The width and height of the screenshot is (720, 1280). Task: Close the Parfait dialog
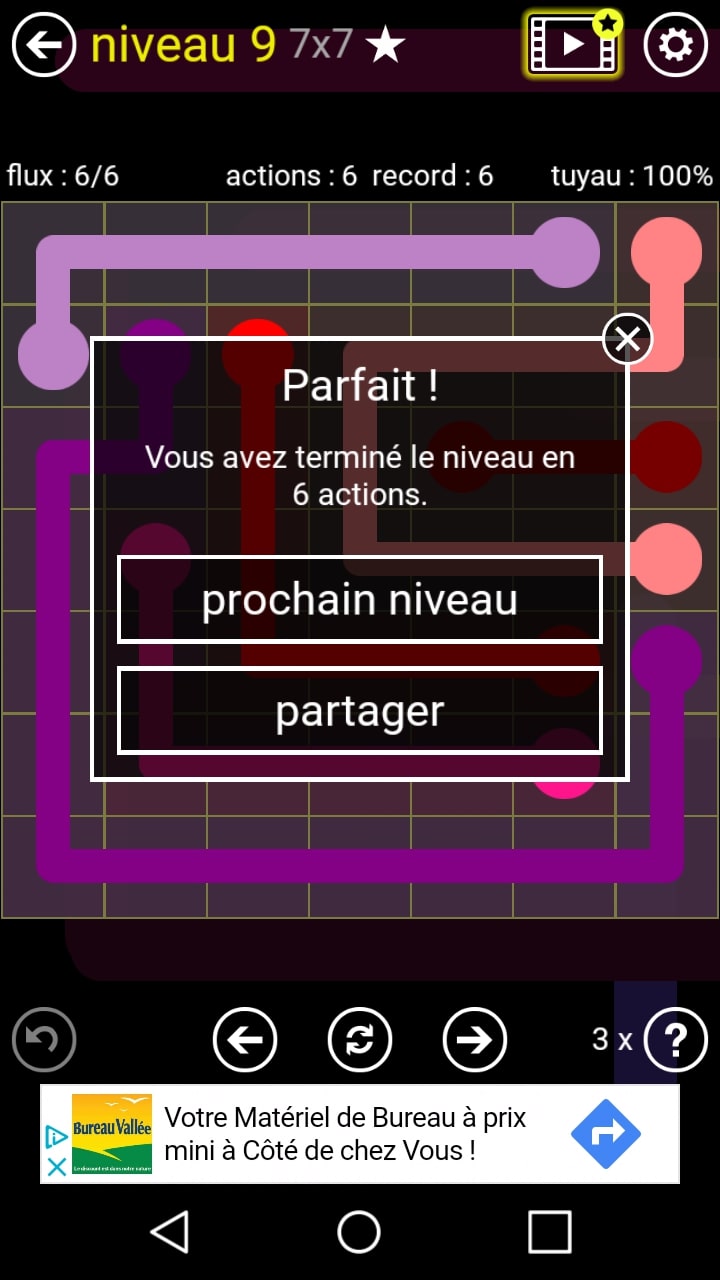point(627,340)
